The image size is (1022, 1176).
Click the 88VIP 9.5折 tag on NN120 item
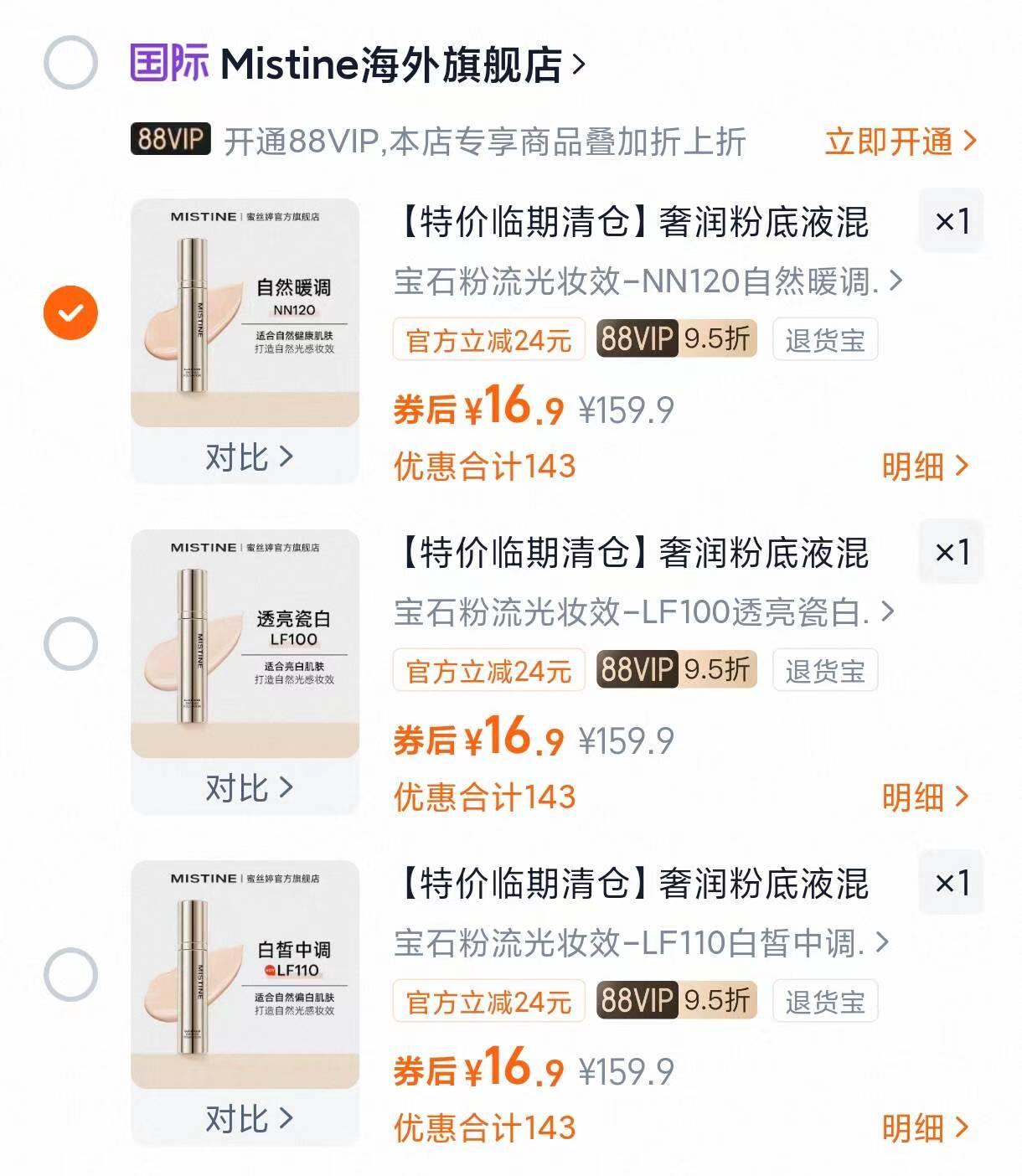coord(675,338)
